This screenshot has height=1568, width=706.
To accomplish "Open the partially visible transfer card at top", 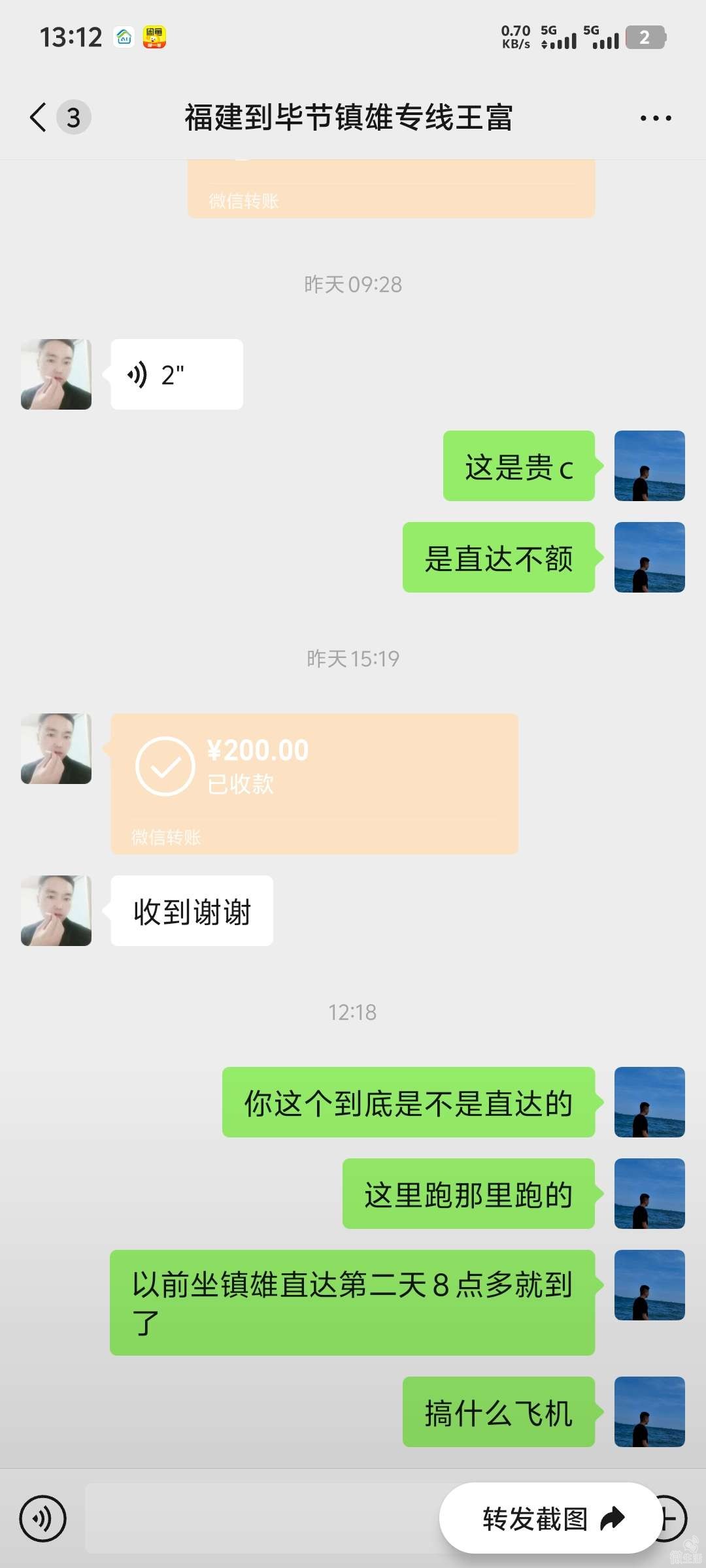I will 391,191.
